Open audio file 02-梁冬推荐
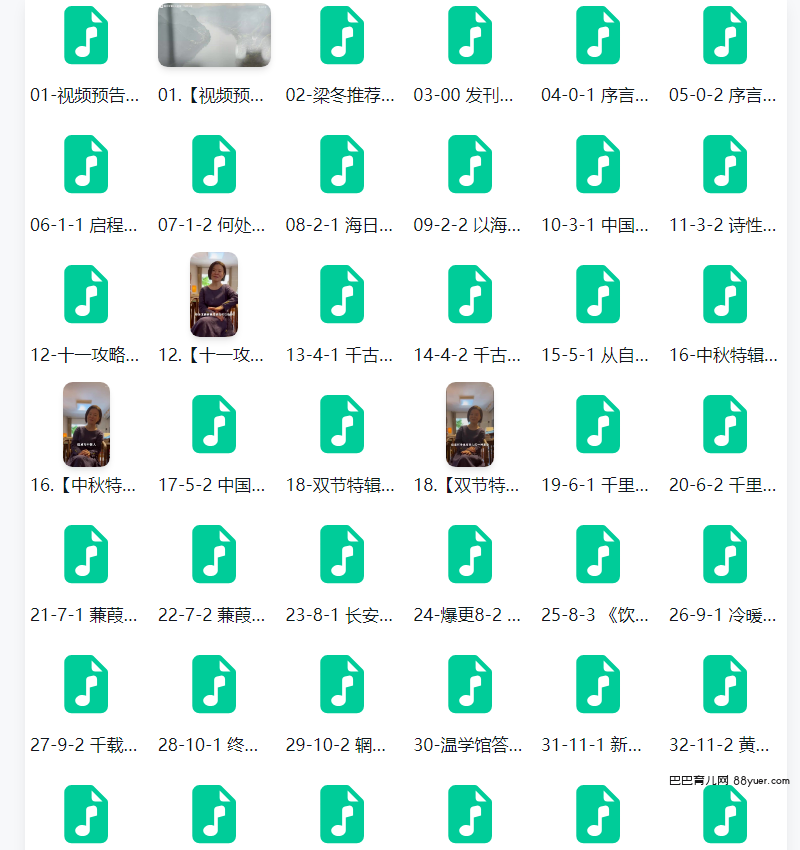 pyautogui.click(x=342, y=36)
